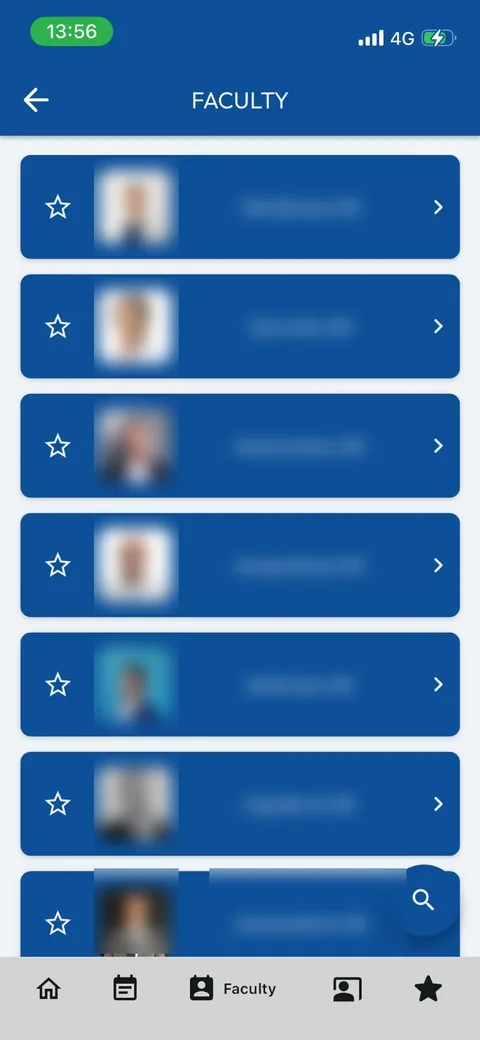This screenshot has width=480, height=1040.
Task: Favorite the first faculty member with the star
Action: click(58, 207)
